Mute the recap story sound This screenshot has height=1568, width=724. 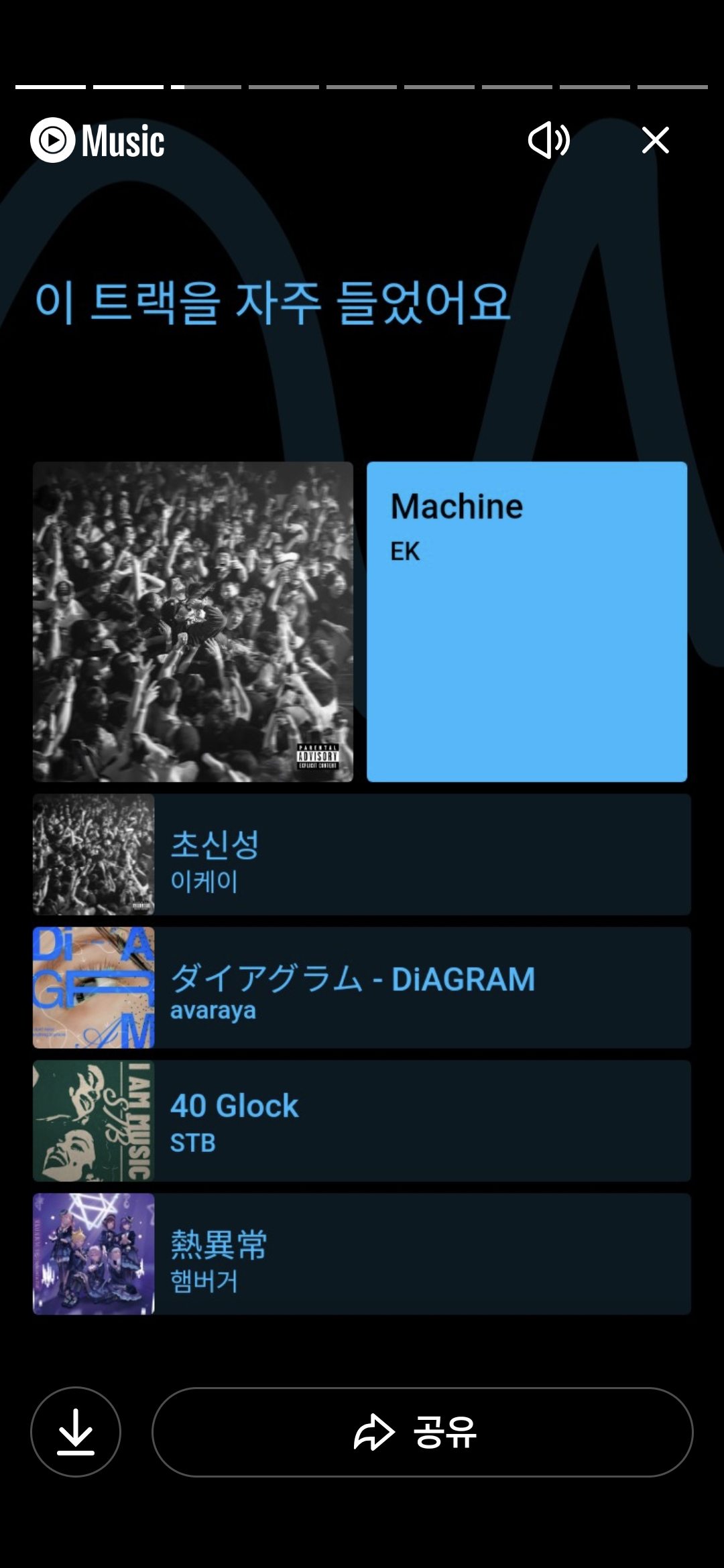tap(548, 140)
